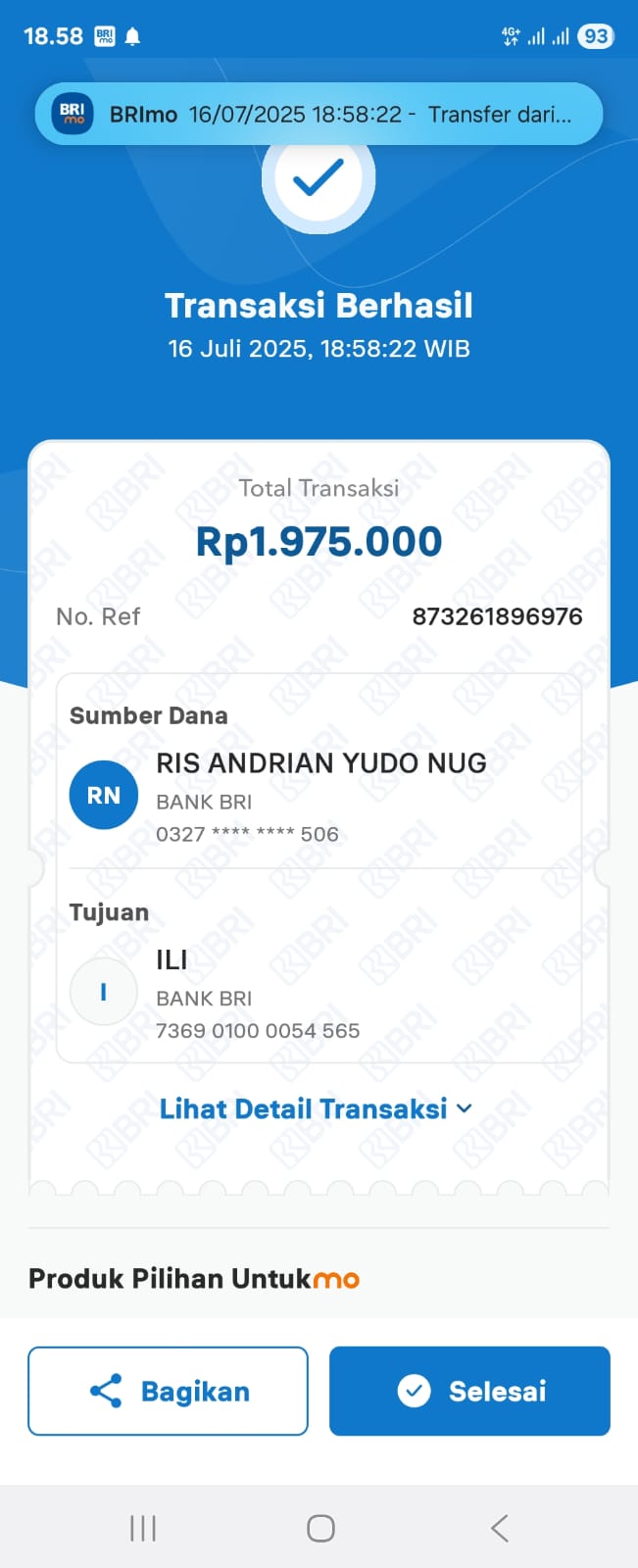
Task: Expand Lihat Detail Transaksi
Action: [316, 1108]
